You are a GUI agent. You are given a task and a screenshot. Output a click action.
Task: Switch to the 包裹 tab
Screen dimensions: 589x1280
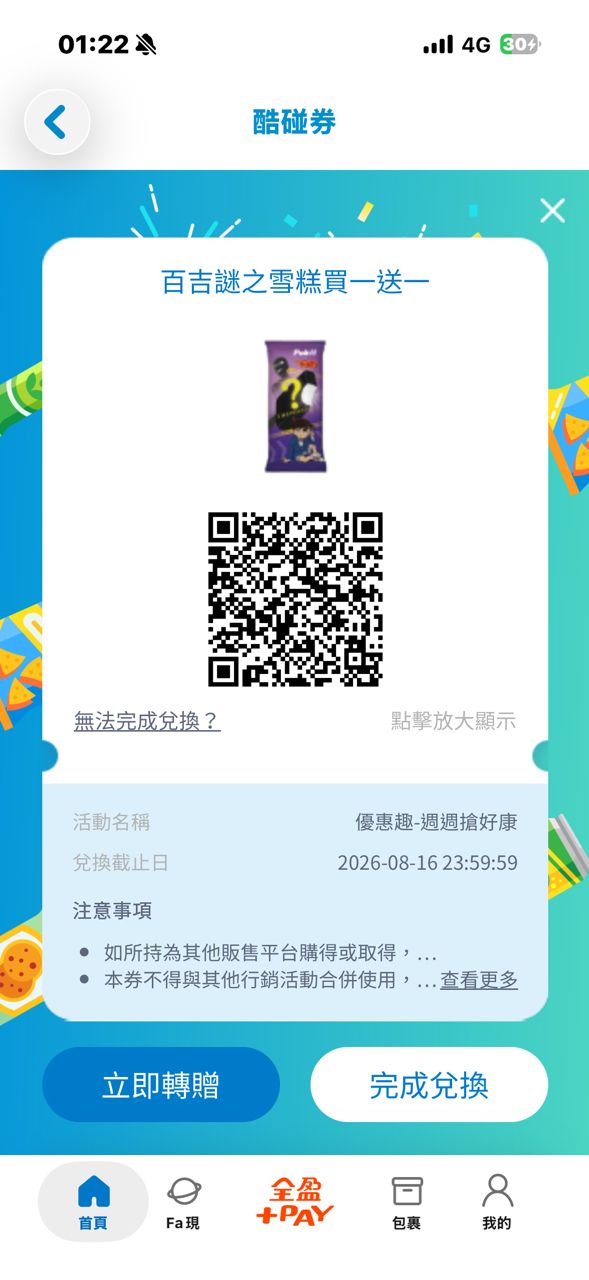tap(406, 1202)
